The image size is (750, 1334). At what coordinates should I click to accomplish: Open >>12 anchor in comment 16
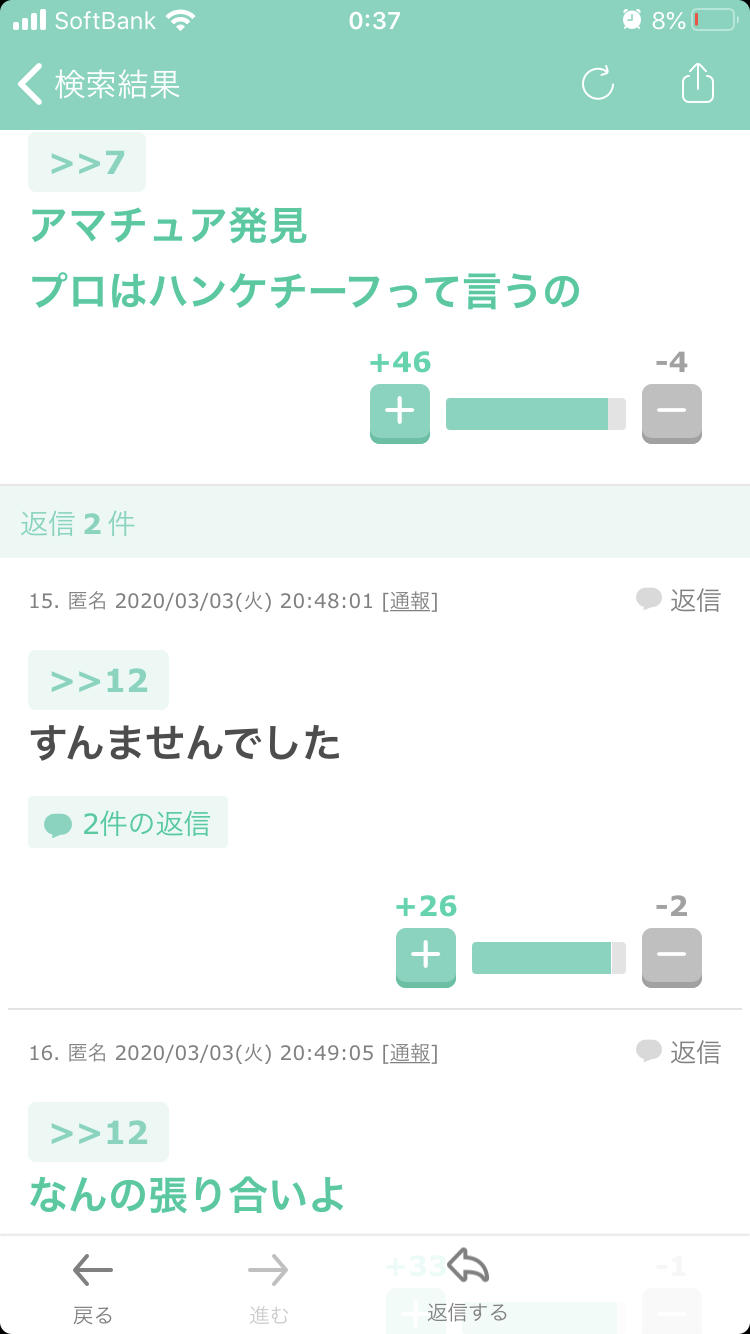coord(98,1133)
